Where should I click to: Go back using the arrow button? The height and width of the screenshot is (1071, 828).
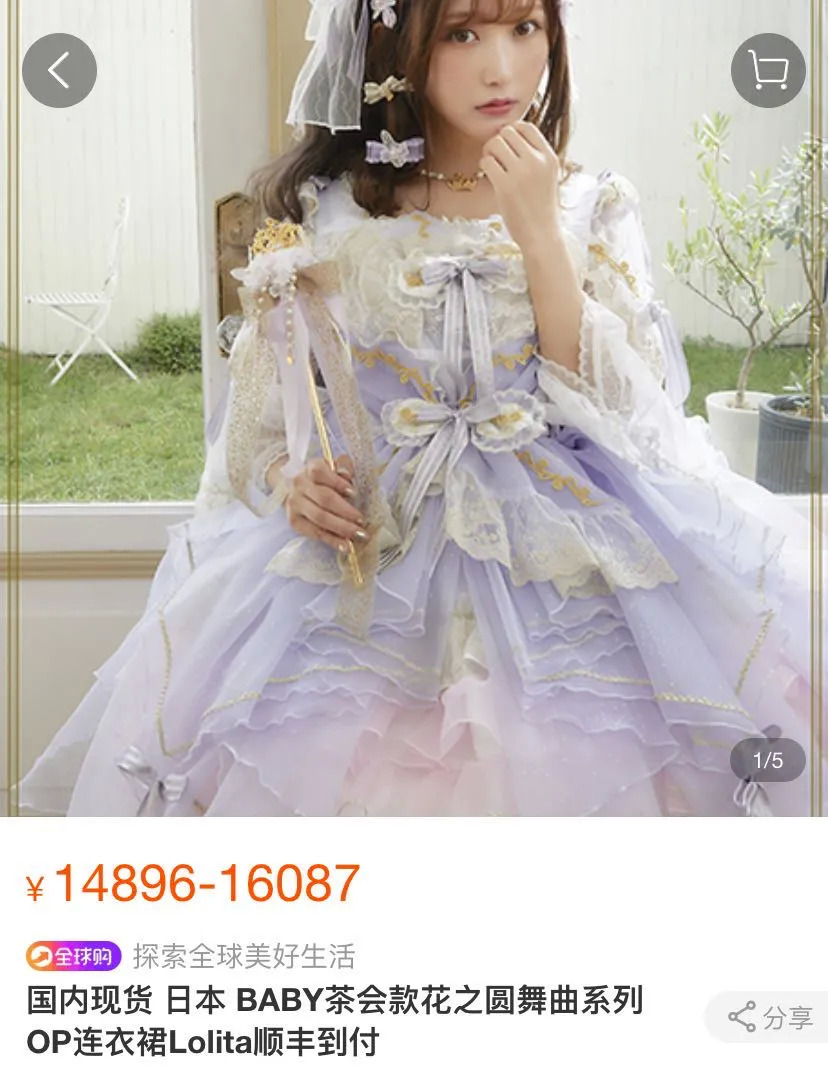59,70
